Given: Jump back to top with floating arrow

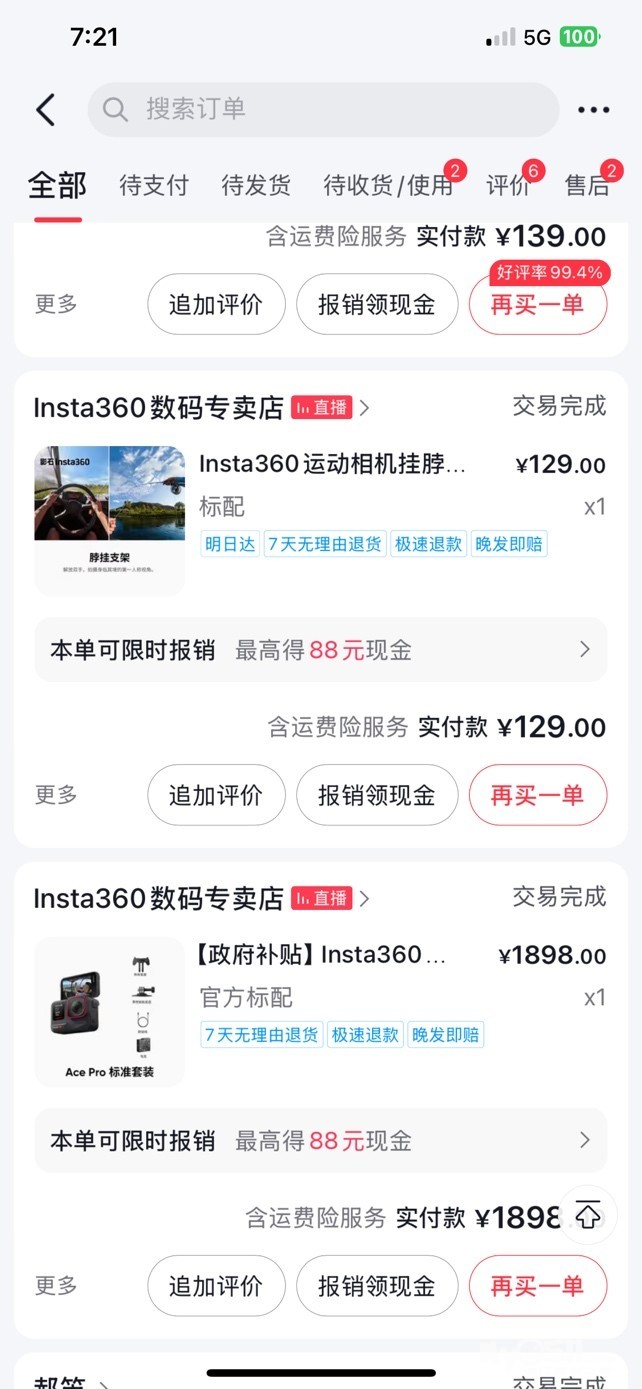Looking at the screenshot, I should (x=588, y=1215).
